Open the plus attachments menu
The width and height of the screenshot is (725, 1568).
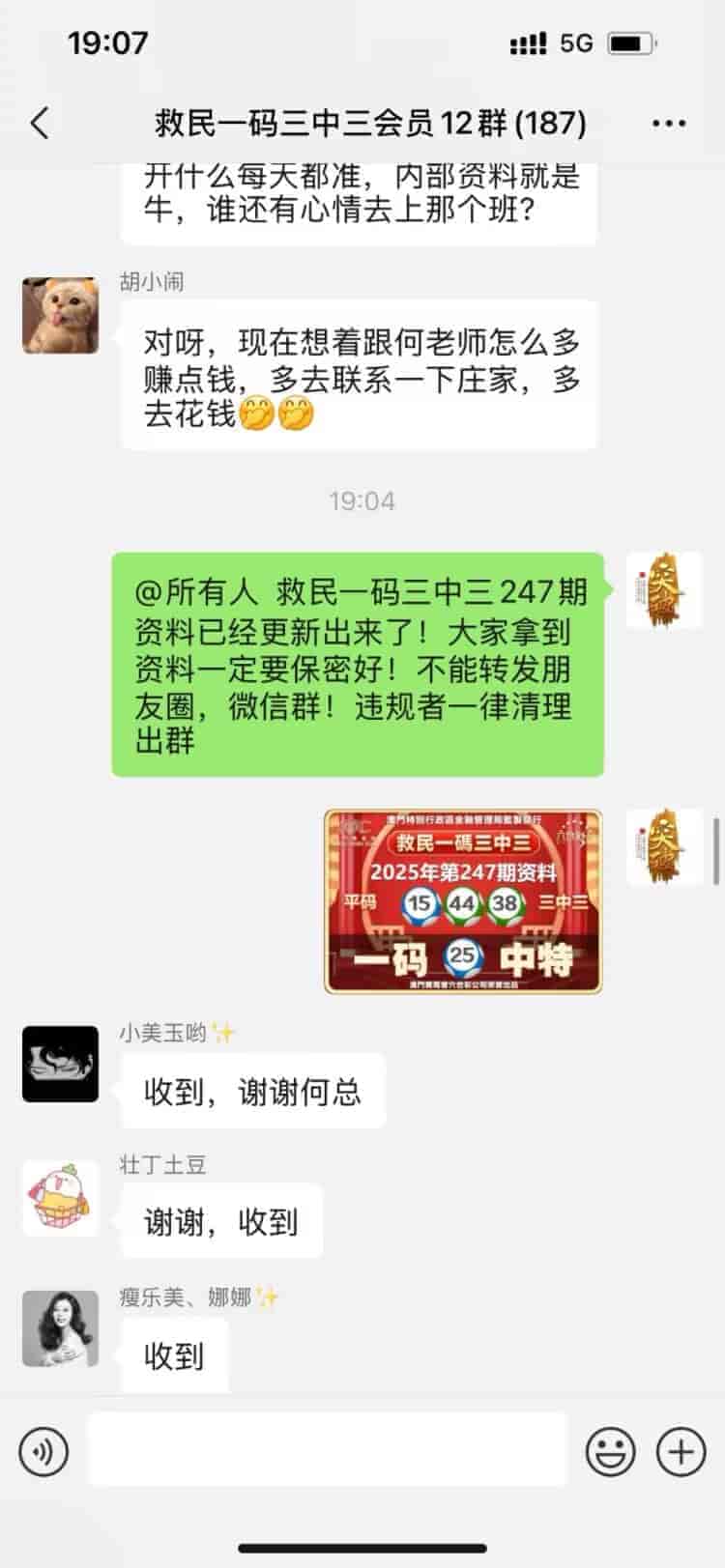coord(681,1451)
